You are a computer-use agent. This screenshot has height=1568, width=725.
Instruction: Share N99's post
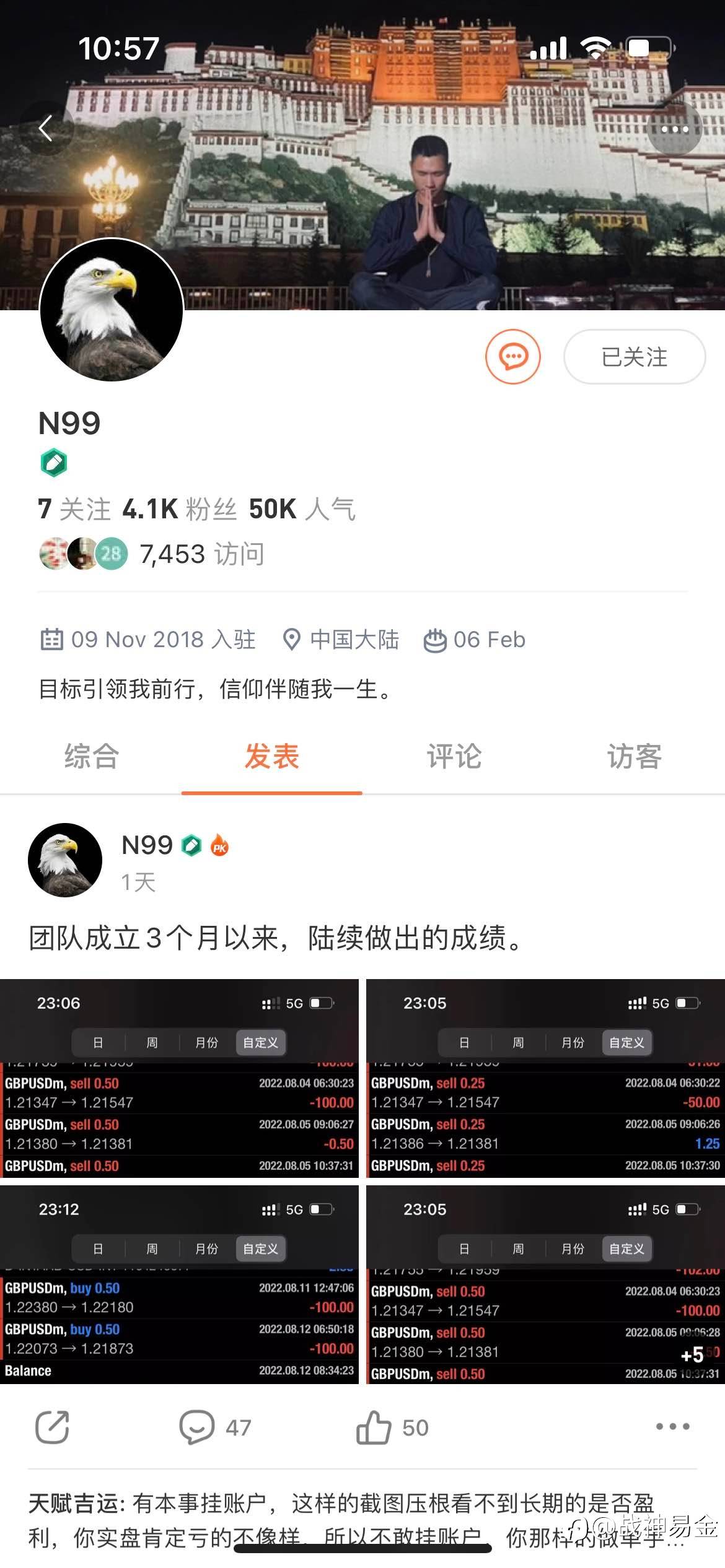point(52,1427)
